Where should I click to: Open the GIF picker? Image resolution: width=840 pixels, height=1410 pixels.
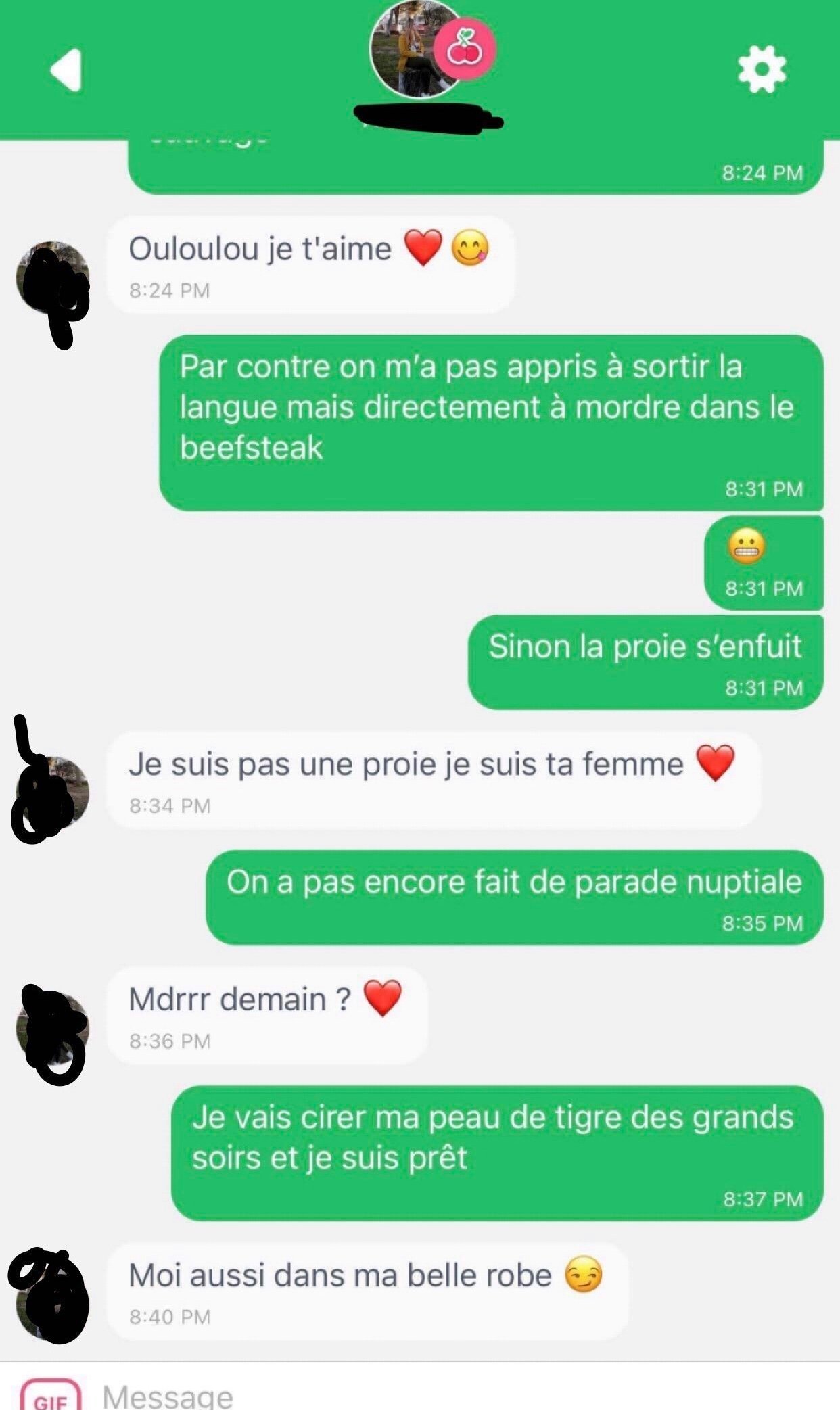51,1395
